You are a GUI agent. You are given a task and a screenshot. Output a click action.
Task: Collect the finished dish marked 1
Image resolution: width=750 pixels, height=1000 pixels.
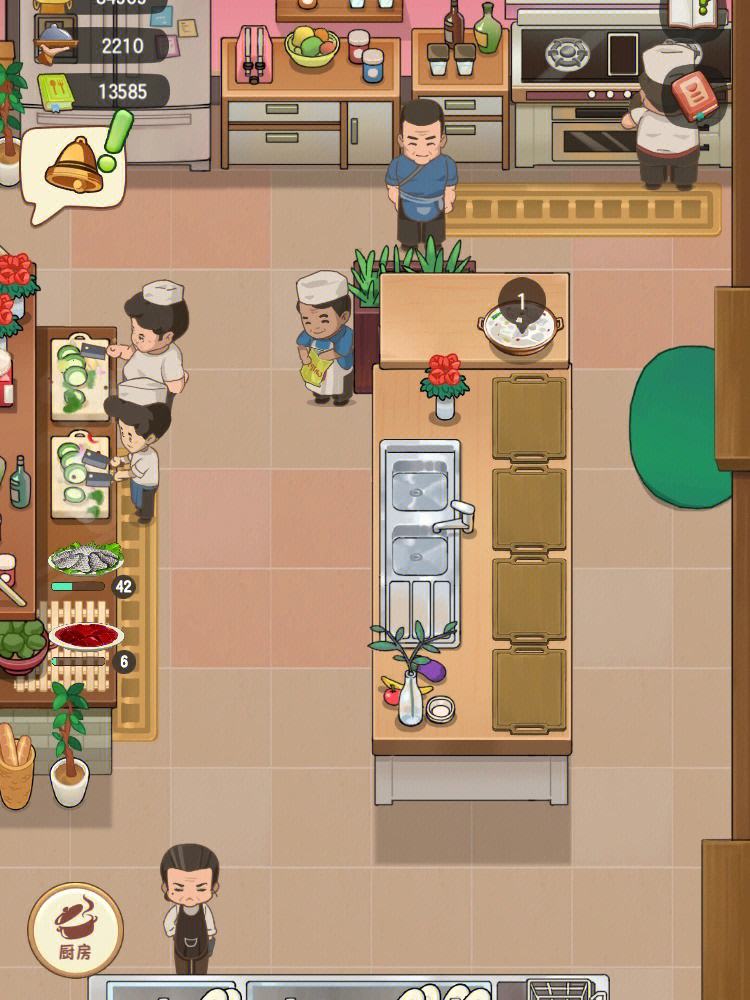pos(520,322)
